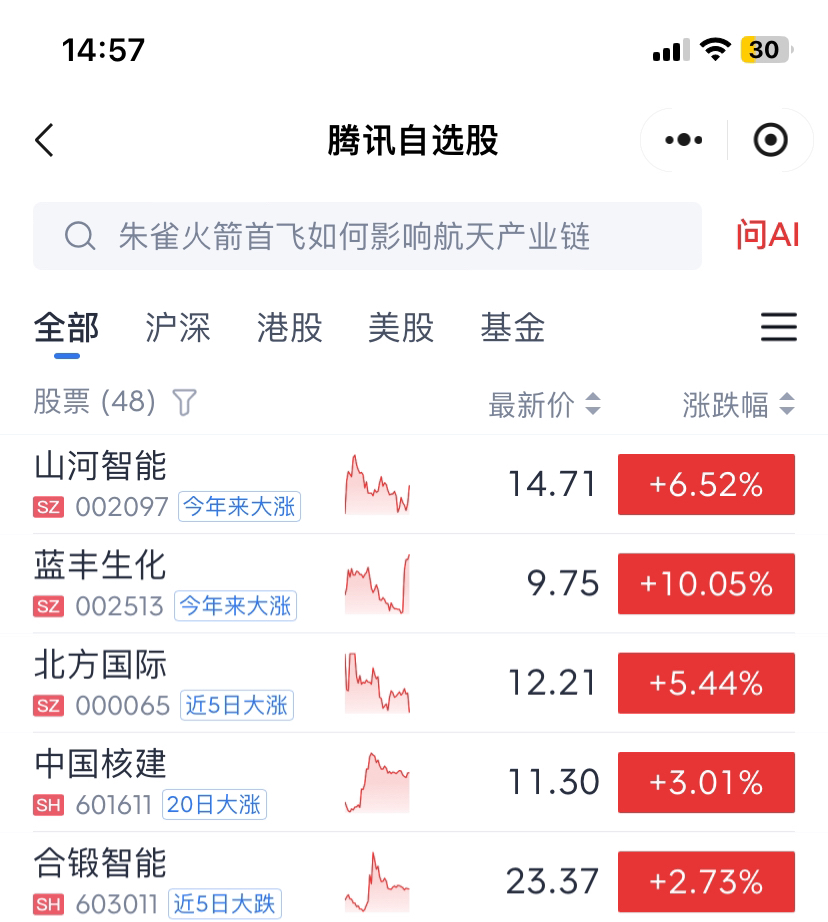
Task: Open the list menu hamburger icon
Action: [779, 327]
